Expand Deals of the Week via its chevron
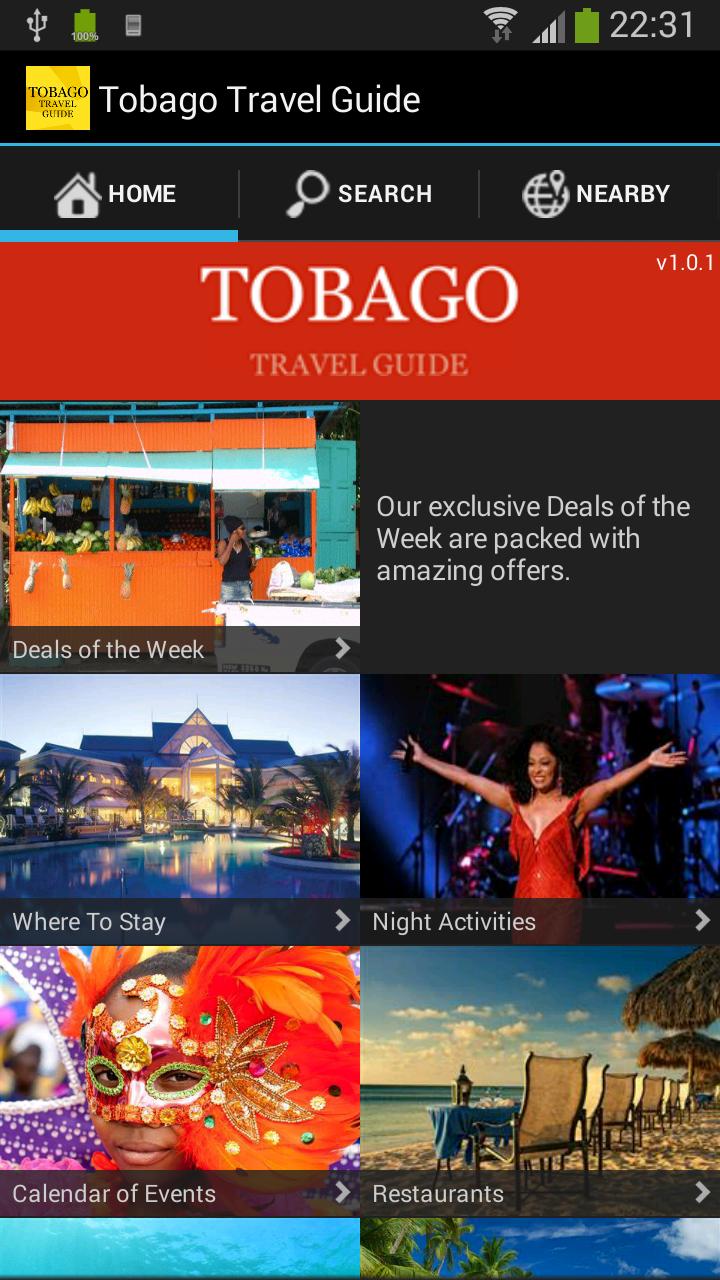Viewport: 720px width, 1280px height. 342,648
